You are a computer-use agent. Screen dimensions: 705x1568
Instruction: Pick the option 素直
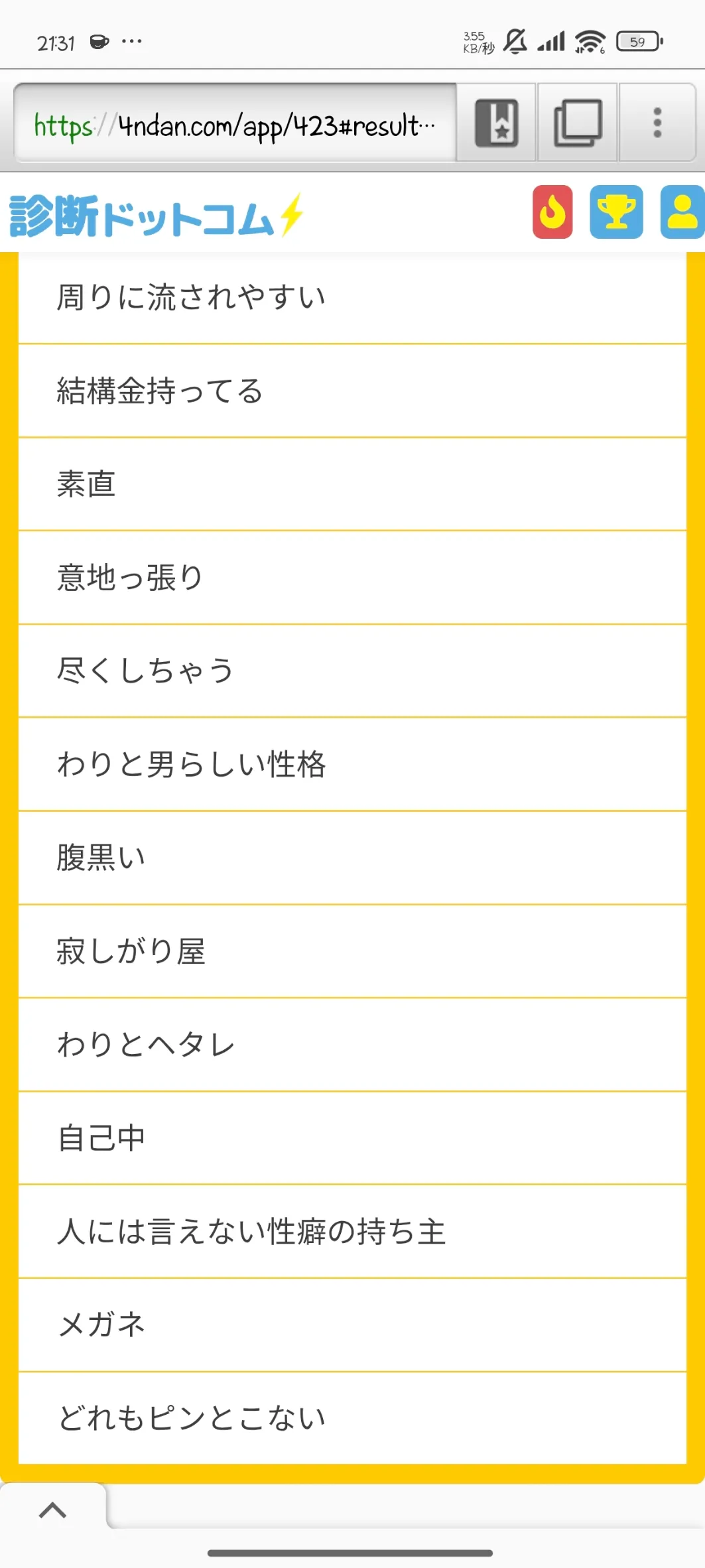[352, 484]
